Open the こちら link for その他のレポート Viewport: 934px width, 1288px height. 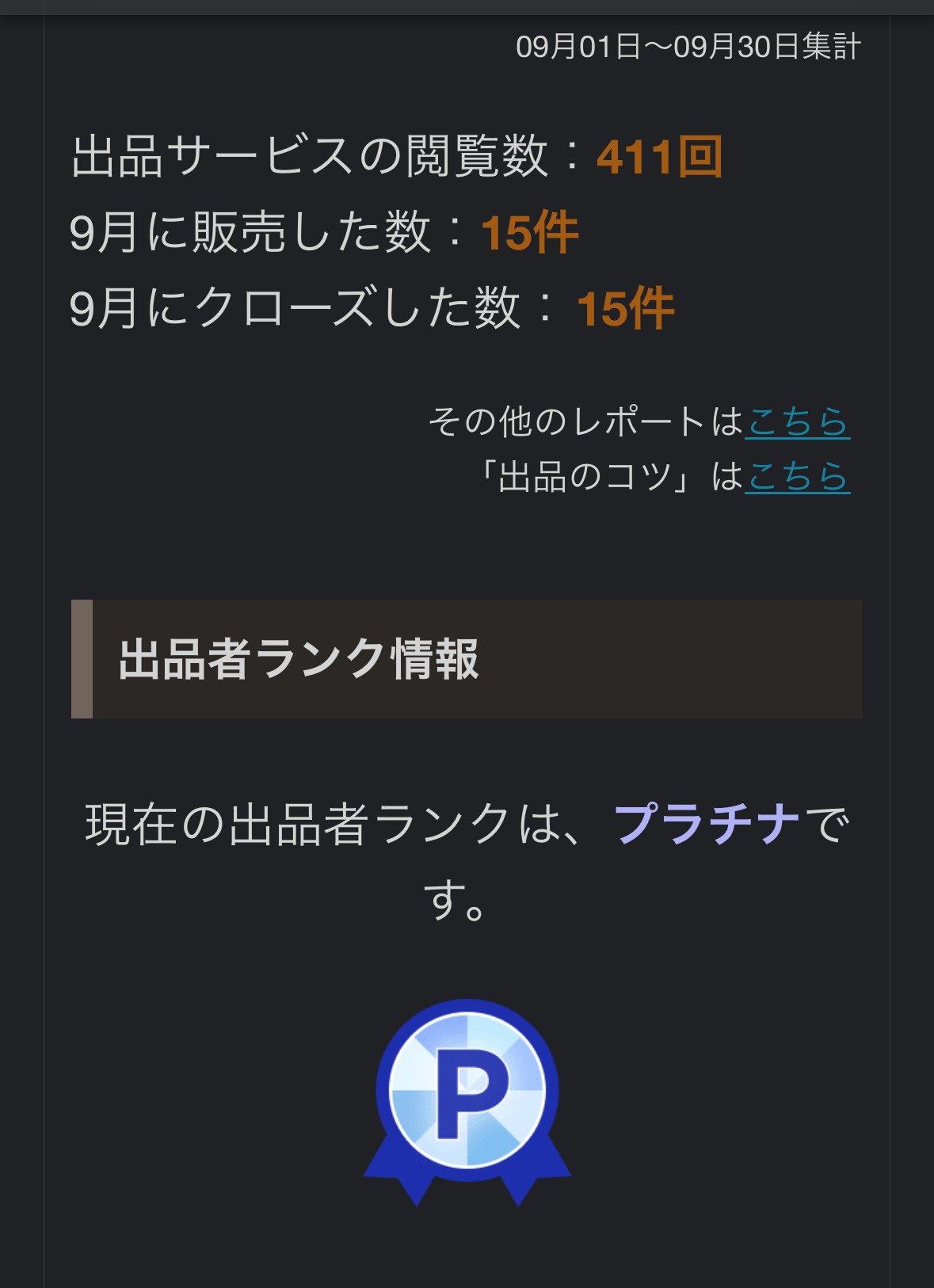point(797,421)
